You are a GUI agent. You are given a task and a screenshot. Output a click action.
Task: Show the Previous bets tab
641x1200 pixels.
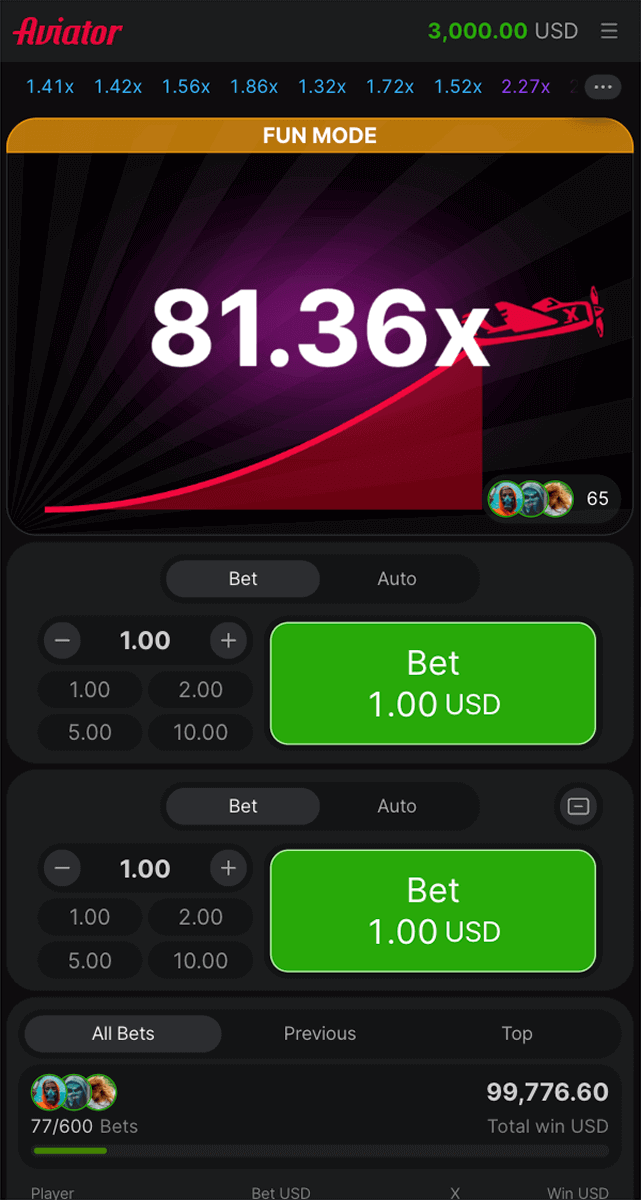coord(320,1034)
